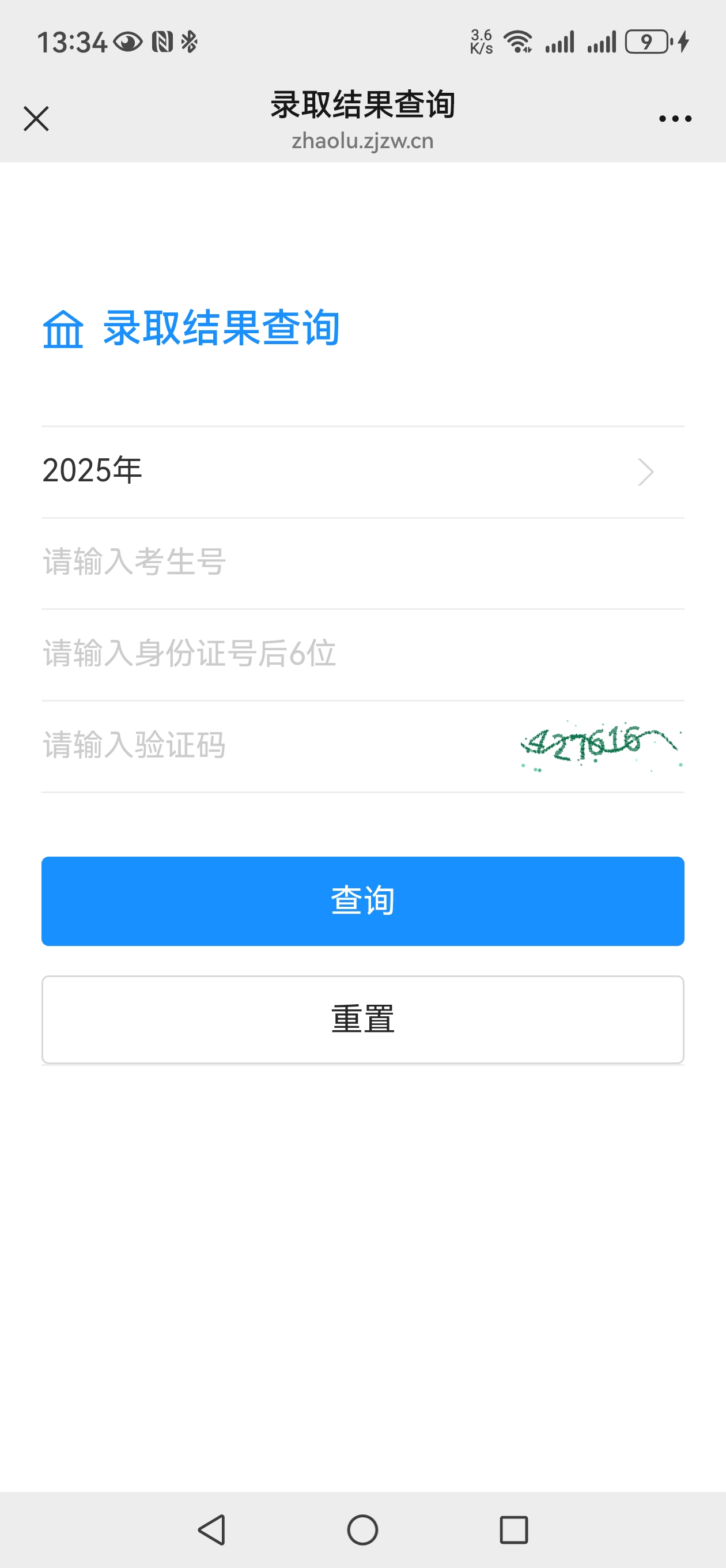Clear the form with 重置
This screenshot has width=726, height=1568.
pos(362,1020)
